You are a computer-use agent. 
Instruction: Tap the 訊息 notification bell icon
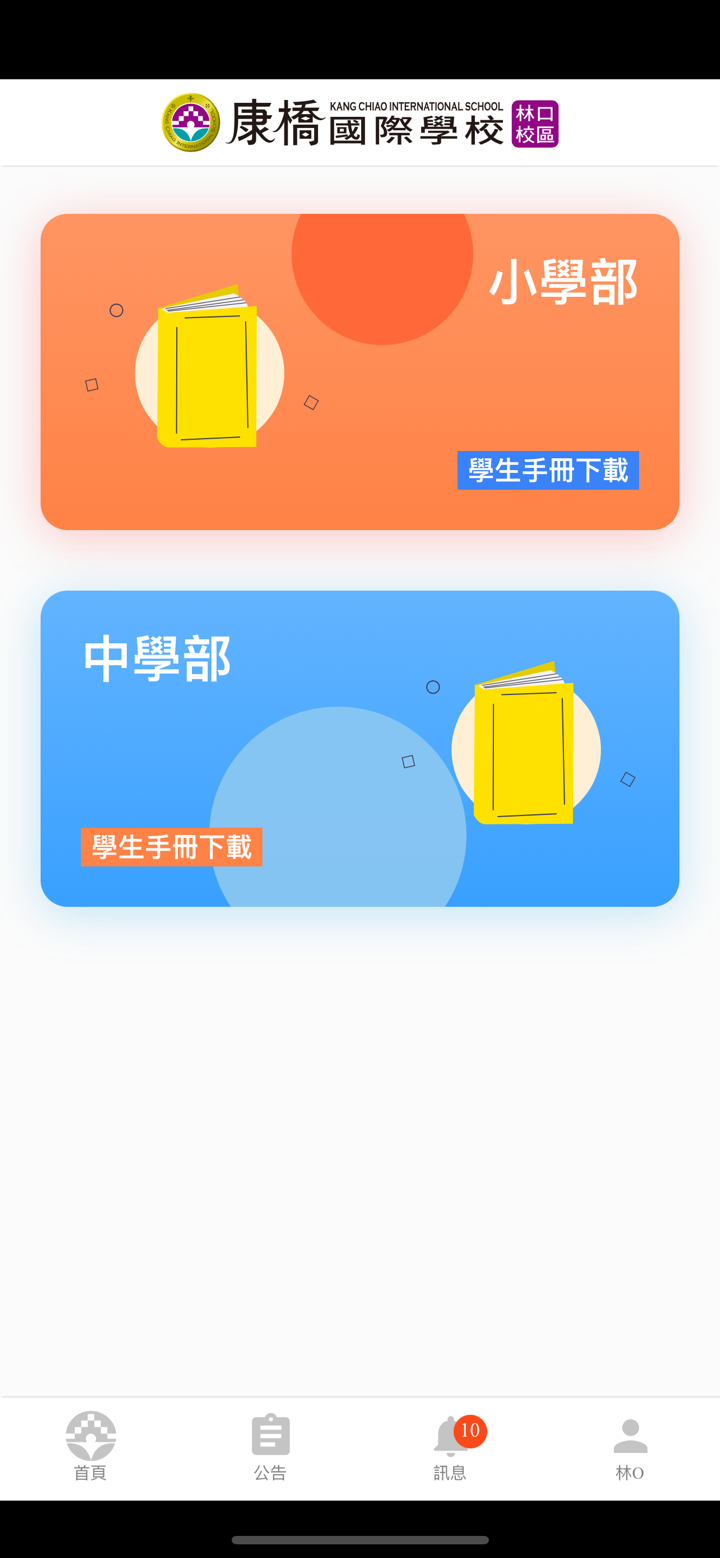(450, 1436)
